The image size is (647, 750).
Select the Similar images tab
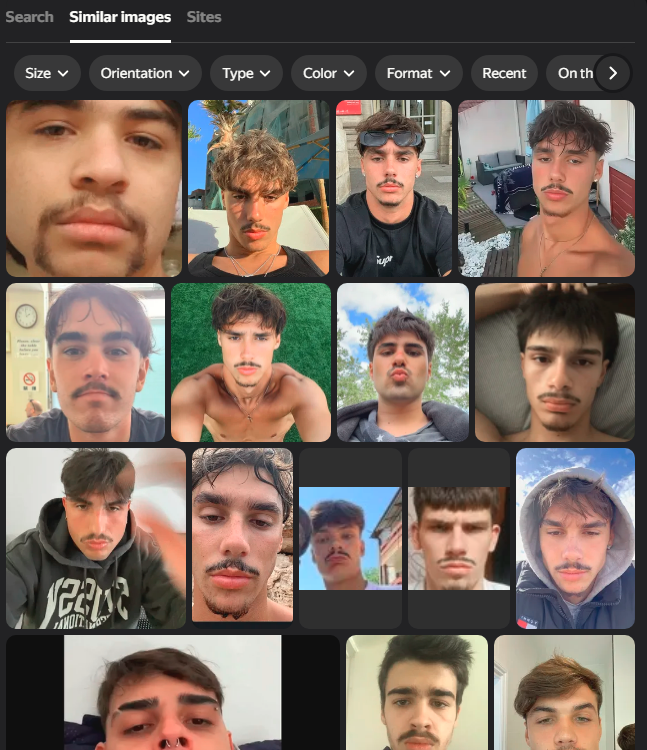(x=120, y=17)
